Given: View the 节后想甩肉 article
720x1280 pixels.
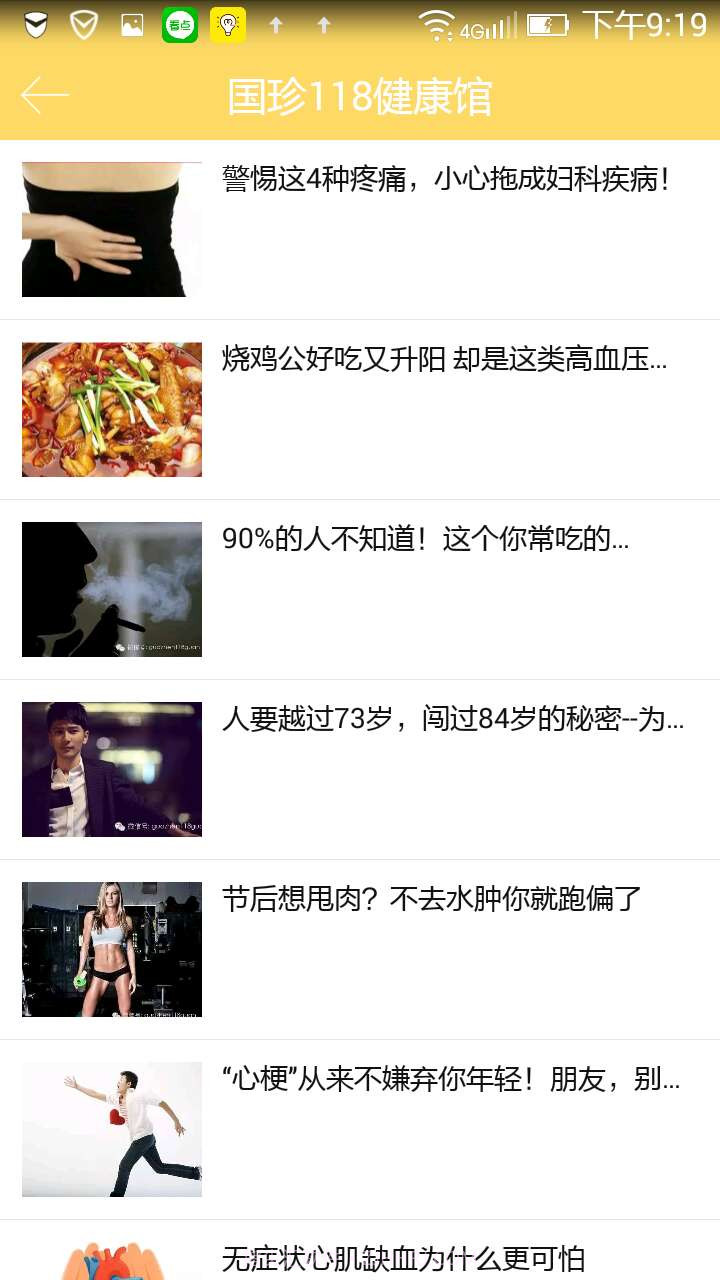Looking at the screenshot, I should (431, 900).
